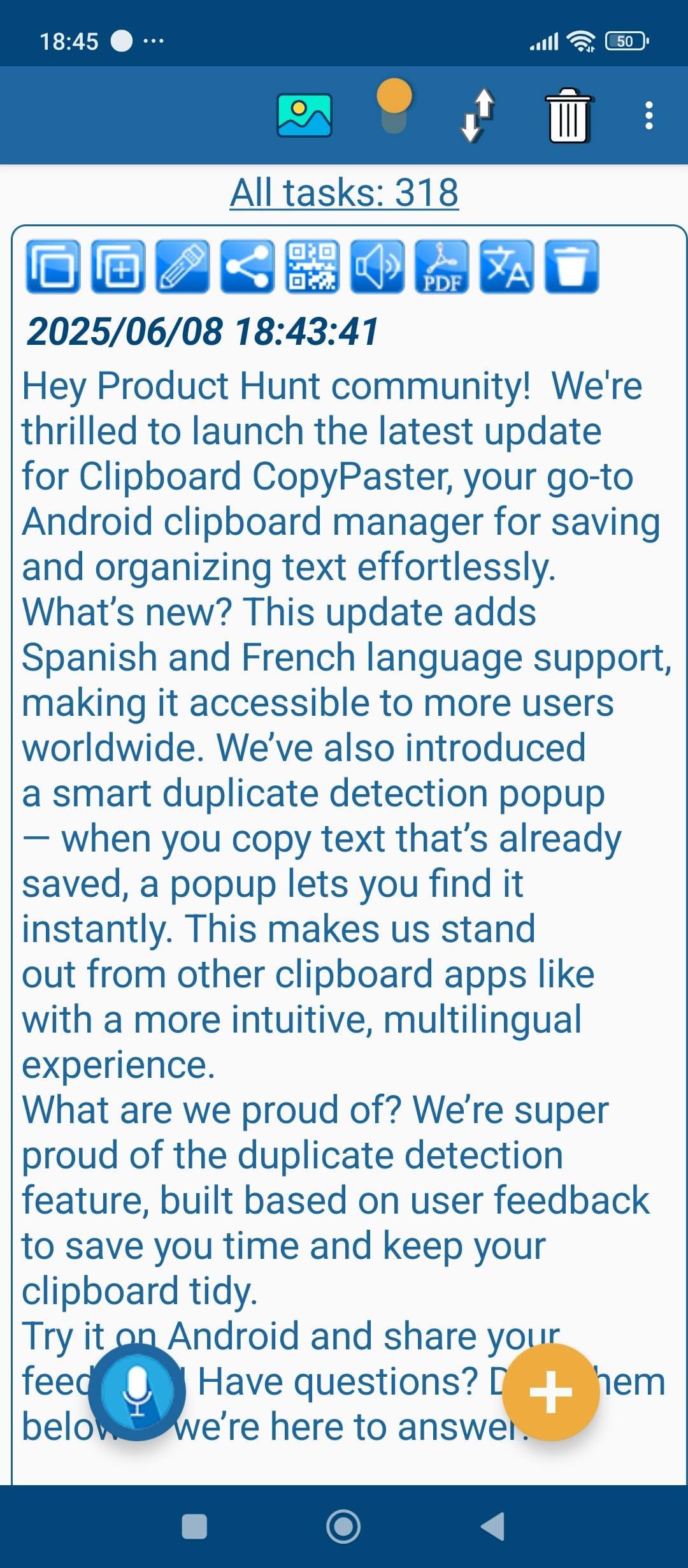The width and height of the screenshot is (688, 1568).
Task: Copy the clipboard note text
Action: 54,268
